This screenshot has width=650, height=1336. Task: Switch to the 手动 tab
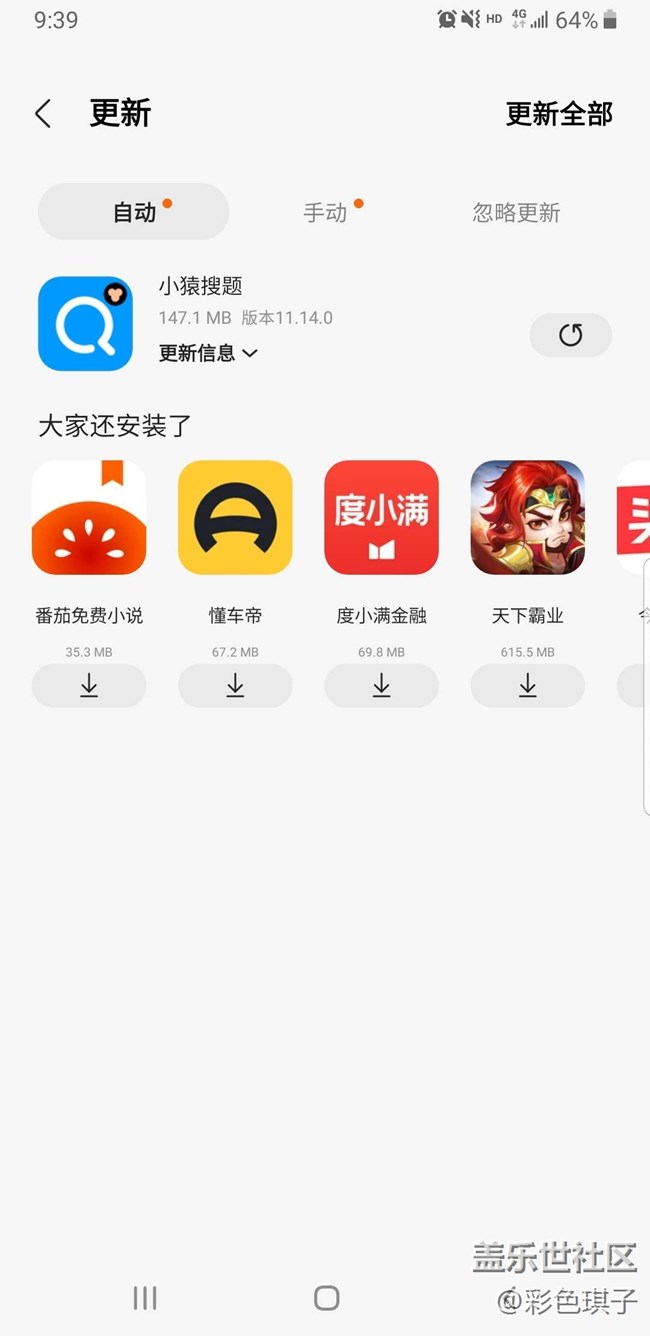[325, 212]
